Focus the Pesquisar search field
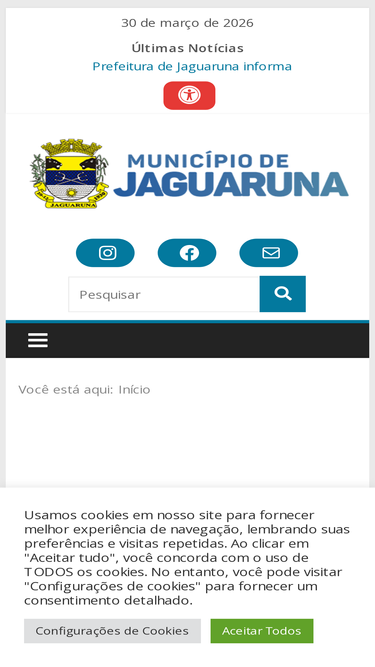This screenshot has width=375, height=667. tap(164, 294)
